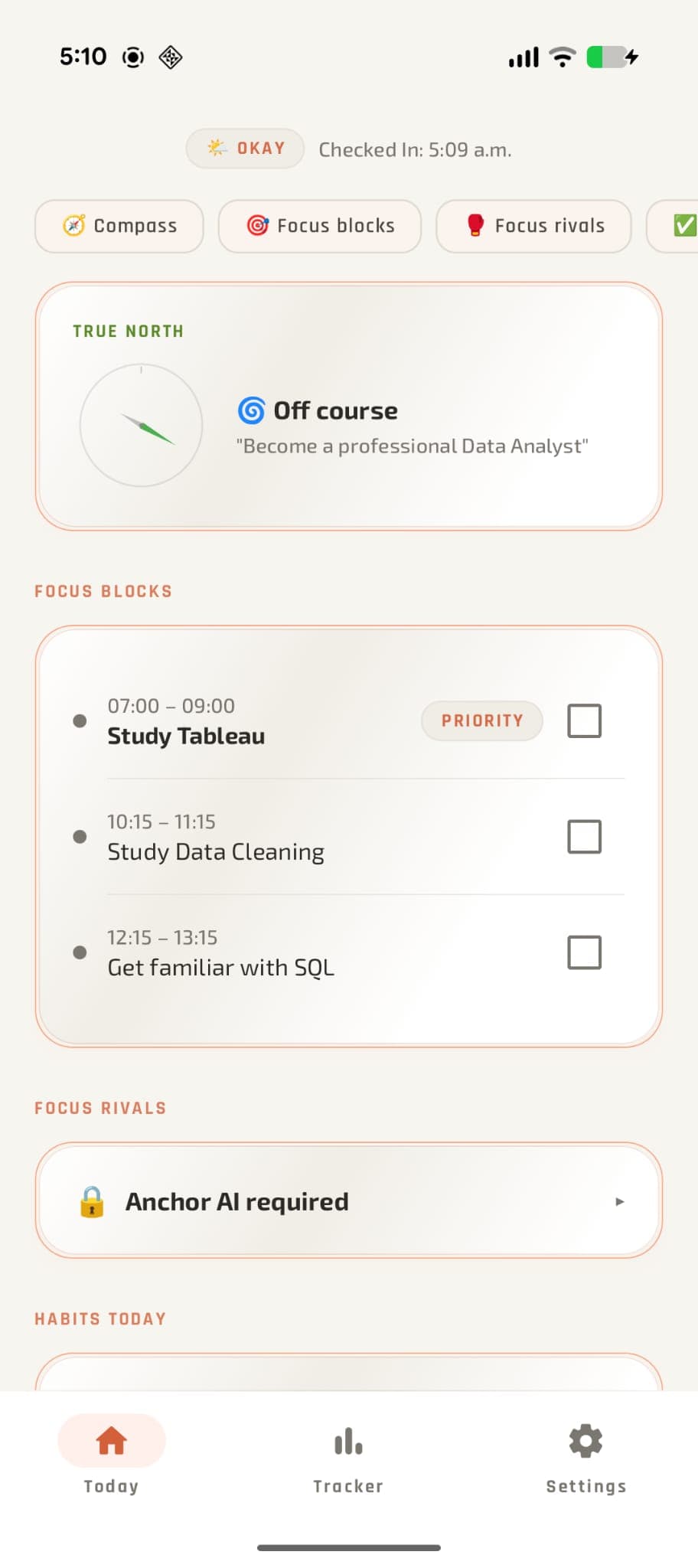This screenshot has height=1568, width=698.
Task: Mark Study Data Cleaning as done
Action: click(584, 836)
